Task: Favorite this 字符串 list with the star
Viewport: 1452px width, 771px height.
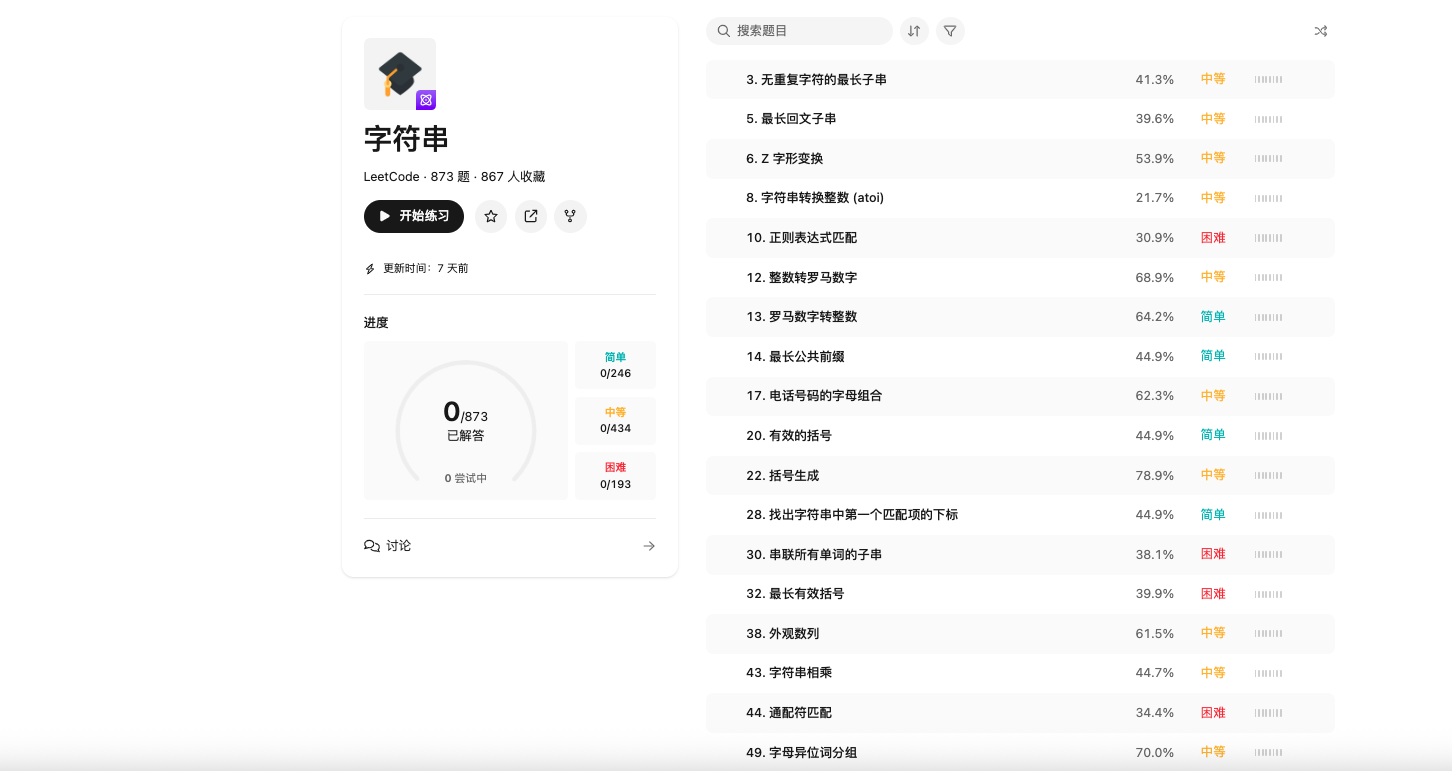Action: coord(491,216)
